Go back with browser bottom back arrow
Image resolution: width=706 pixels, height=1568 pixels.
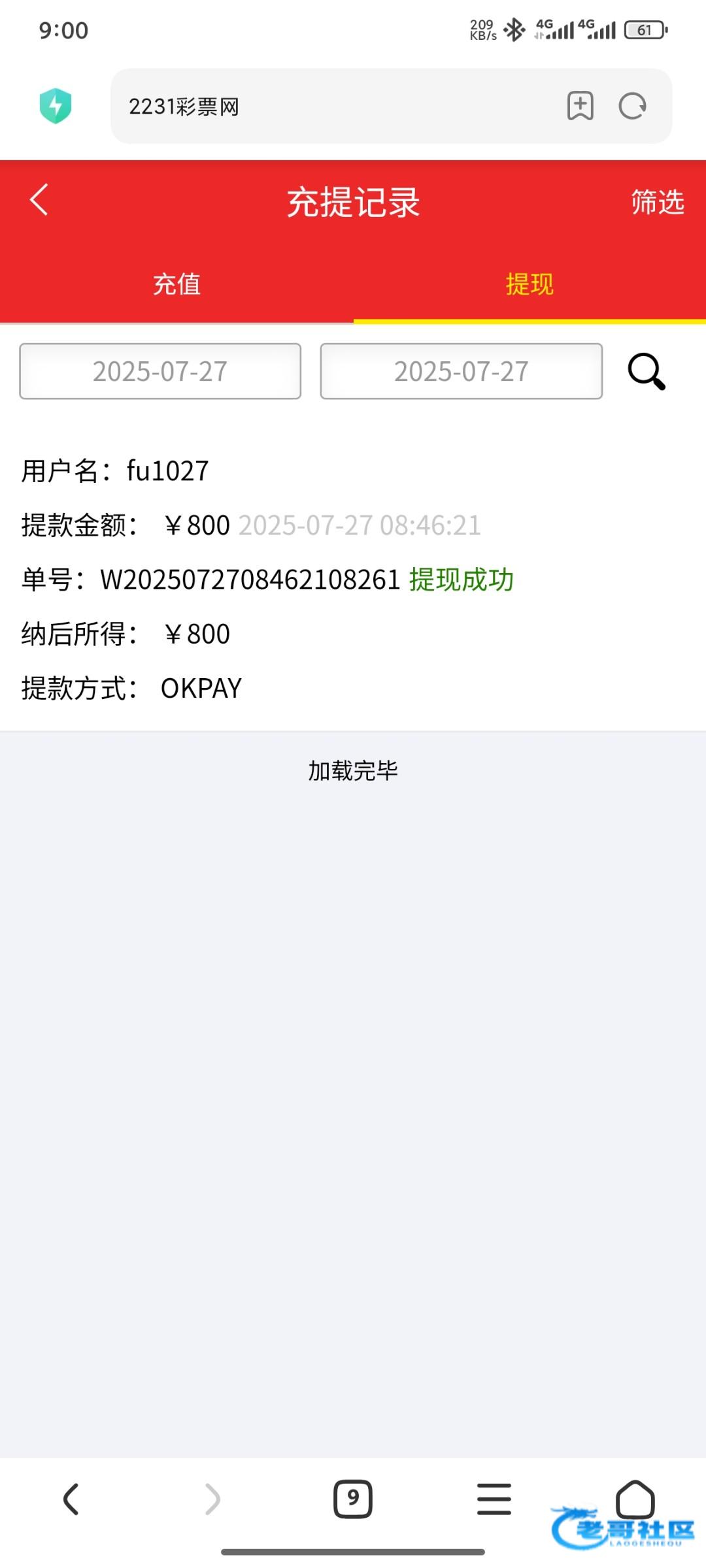(71, 1499)
